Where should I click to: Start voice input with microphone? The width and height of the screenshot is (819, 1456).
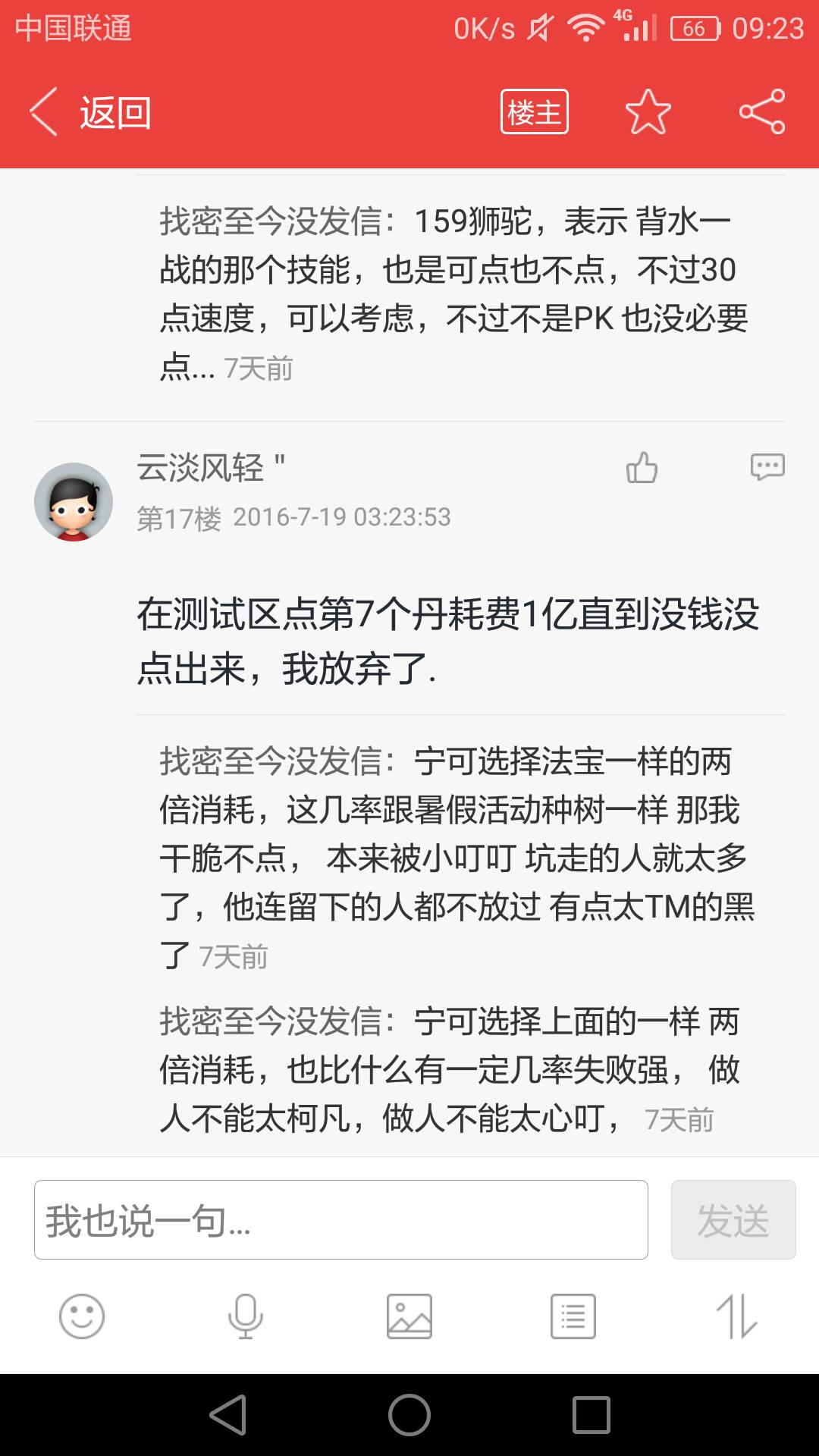[x=246, y=1316]
